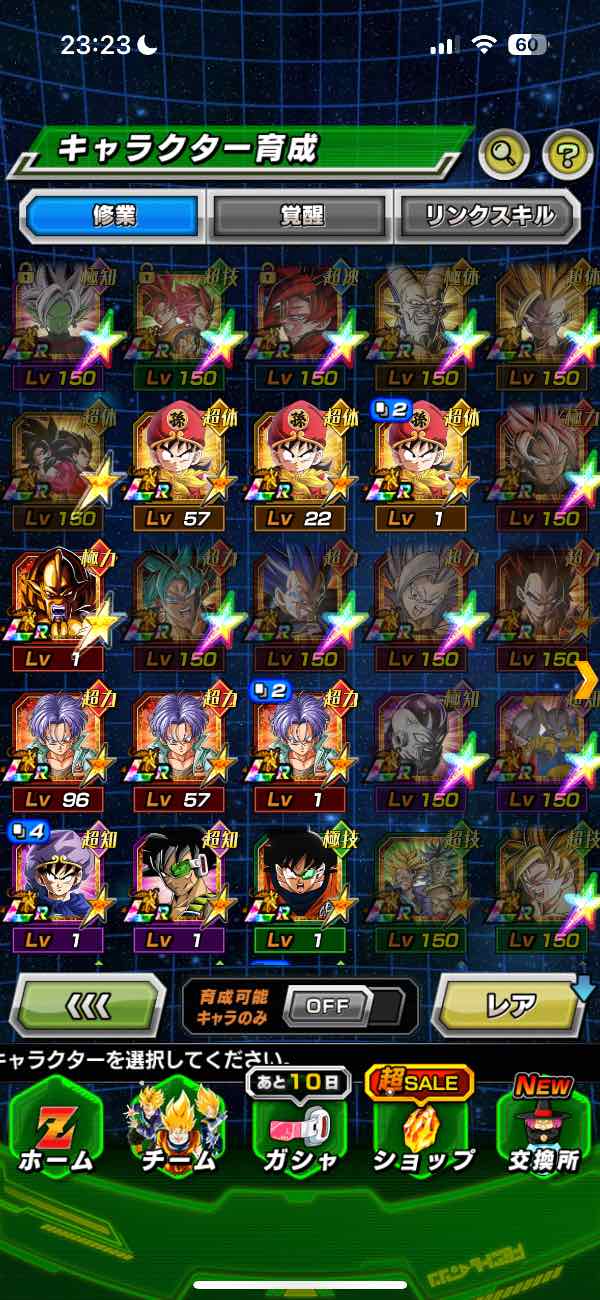
Task: Switch to the リンクスキル tab
Action: tap(488, 215)
